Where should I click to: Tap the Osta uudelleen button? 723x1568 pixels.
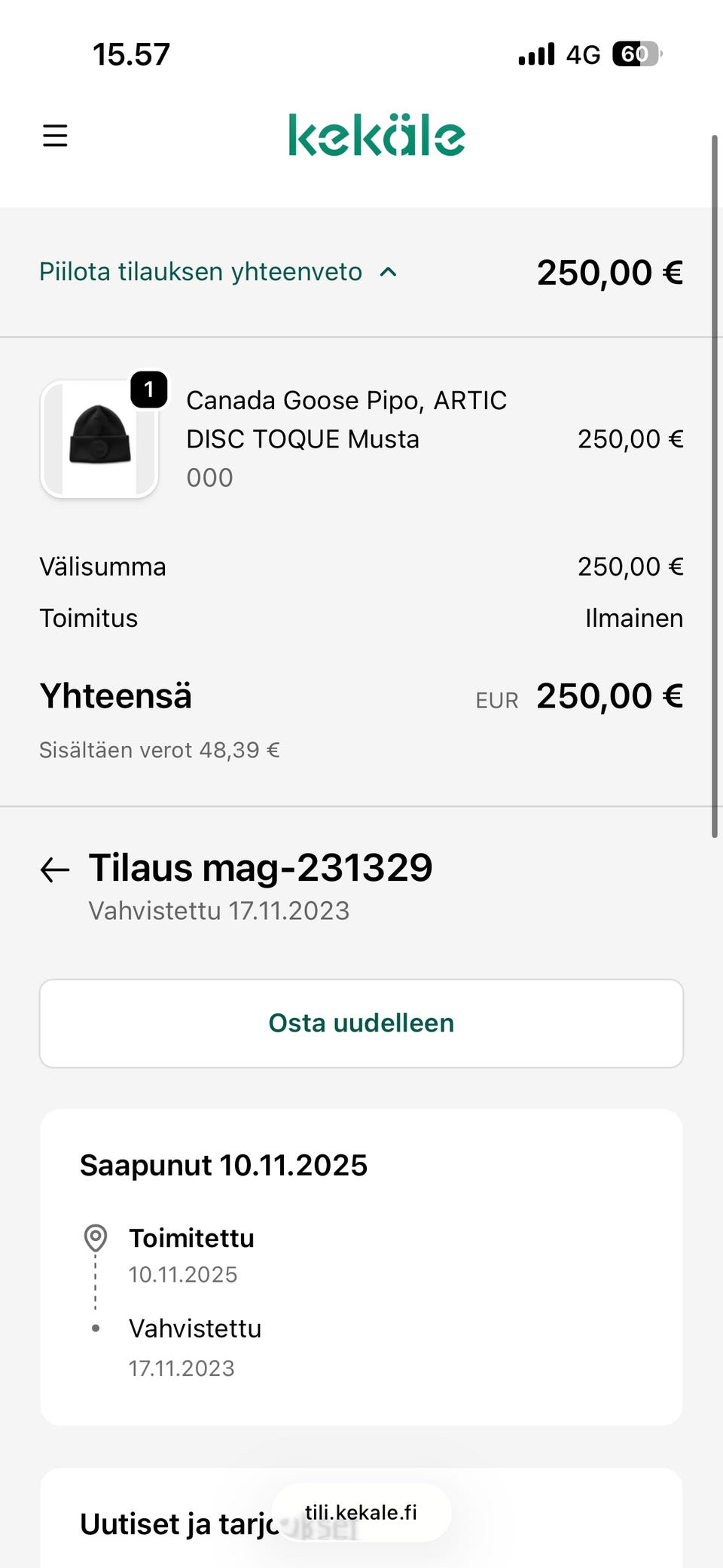tap(361, 1023)
